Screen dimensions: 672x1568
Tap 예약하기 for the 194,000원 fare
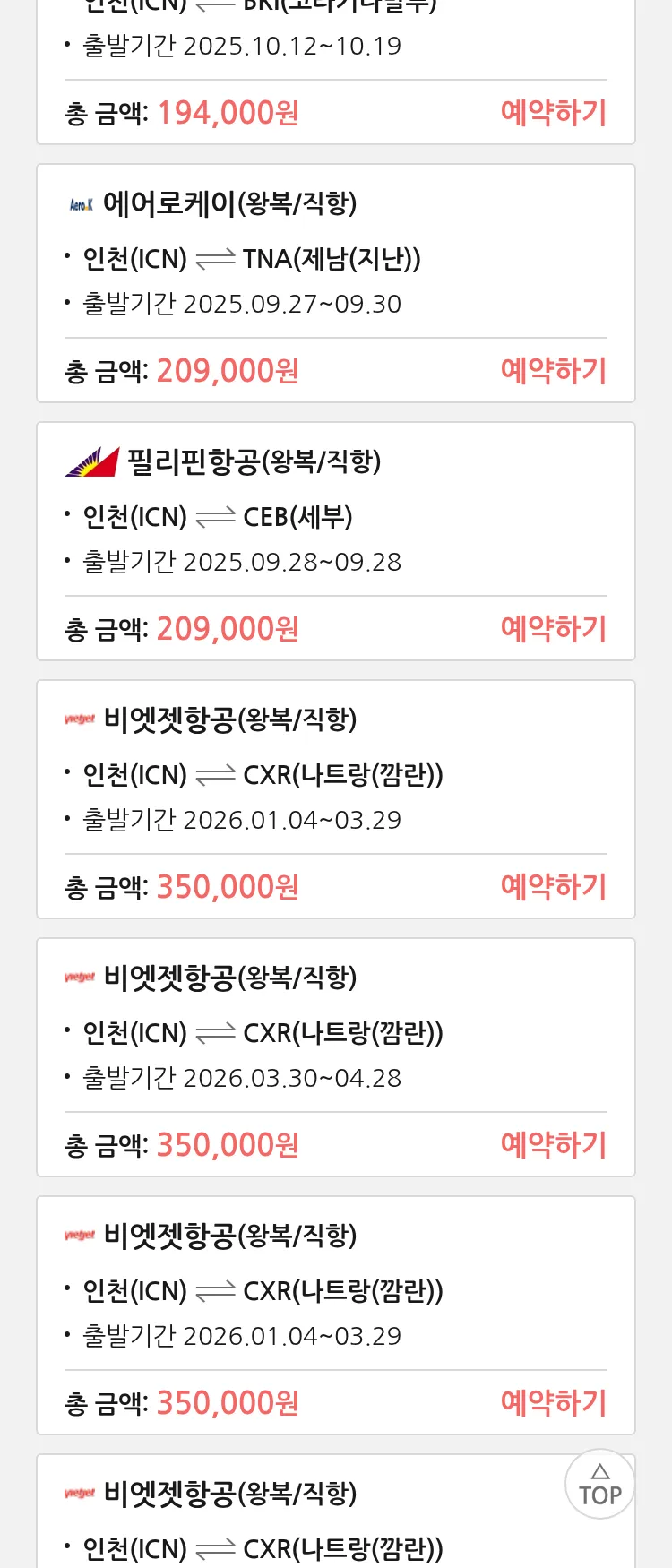[x=553, y=113]
